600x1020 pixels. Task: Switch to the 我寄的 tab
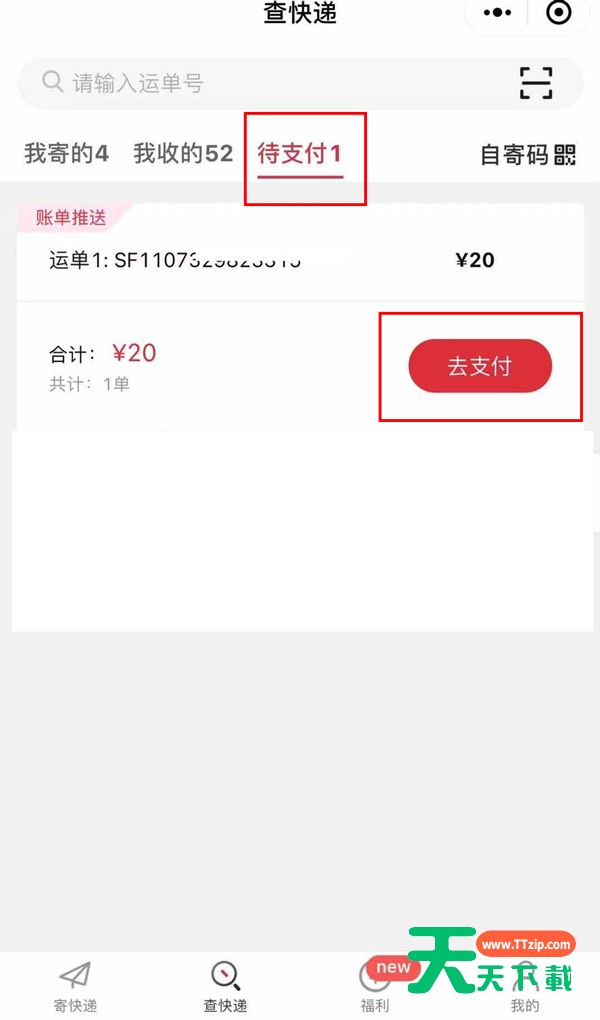click(66, 154)
